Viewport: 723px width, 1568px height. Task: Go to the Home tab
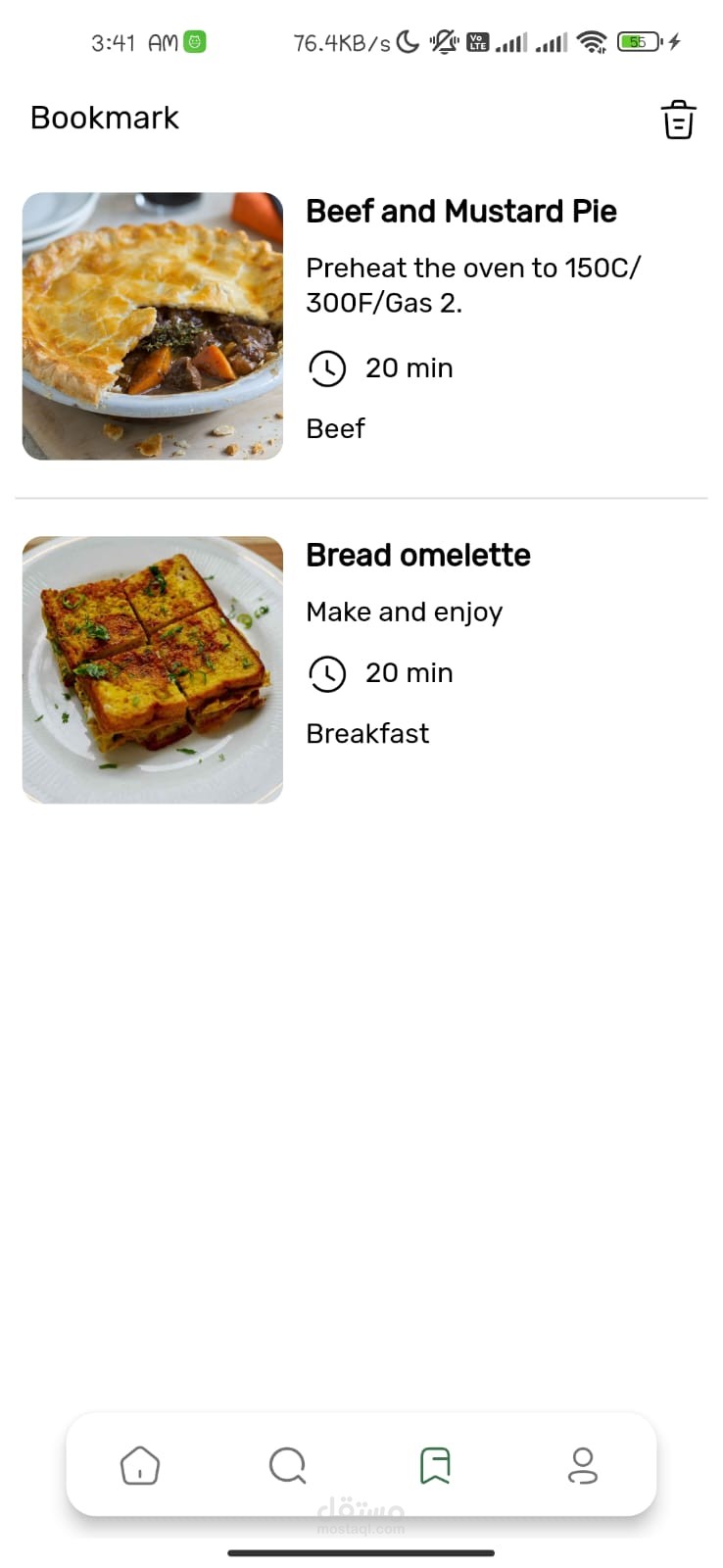tap(140, 1466)
